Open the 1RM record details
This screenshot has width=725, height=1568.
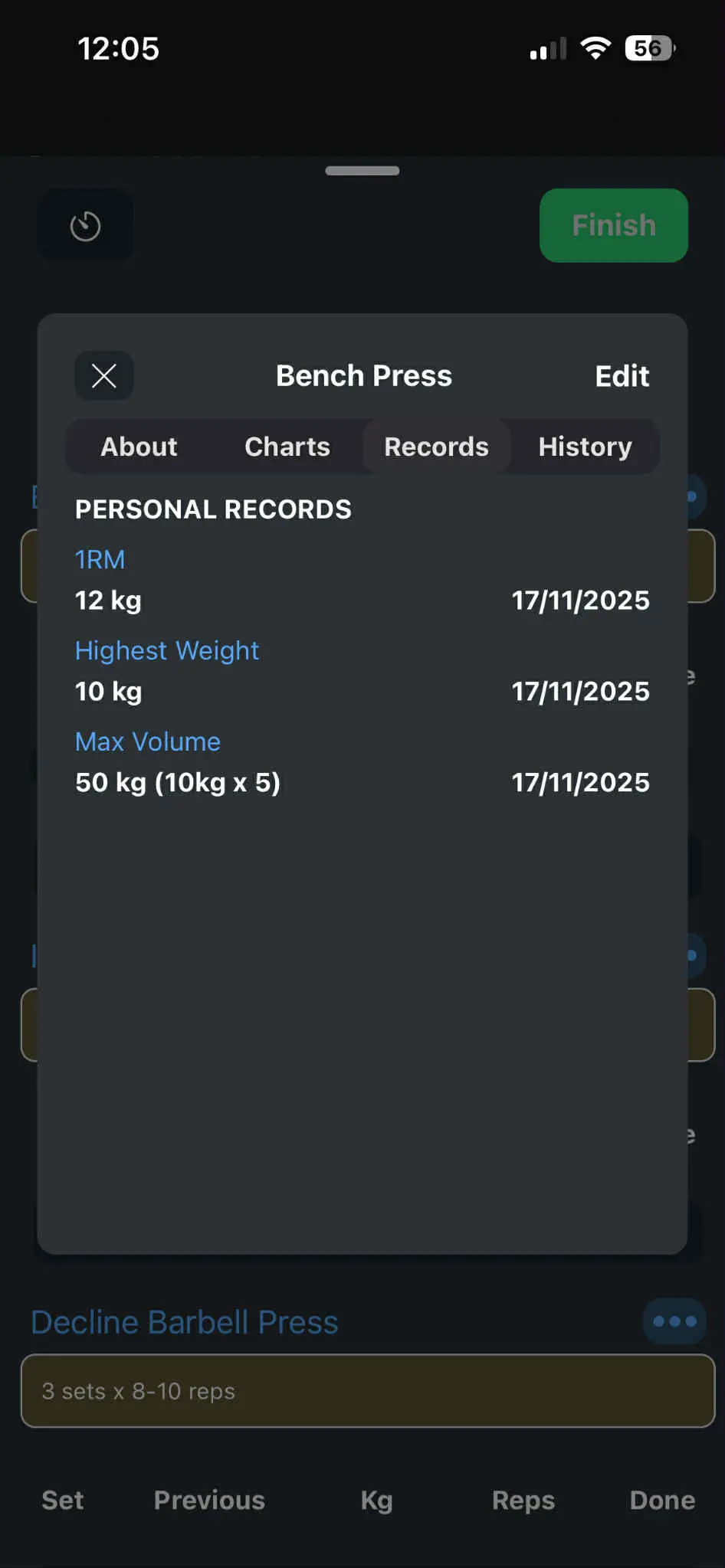pos(100,559)
